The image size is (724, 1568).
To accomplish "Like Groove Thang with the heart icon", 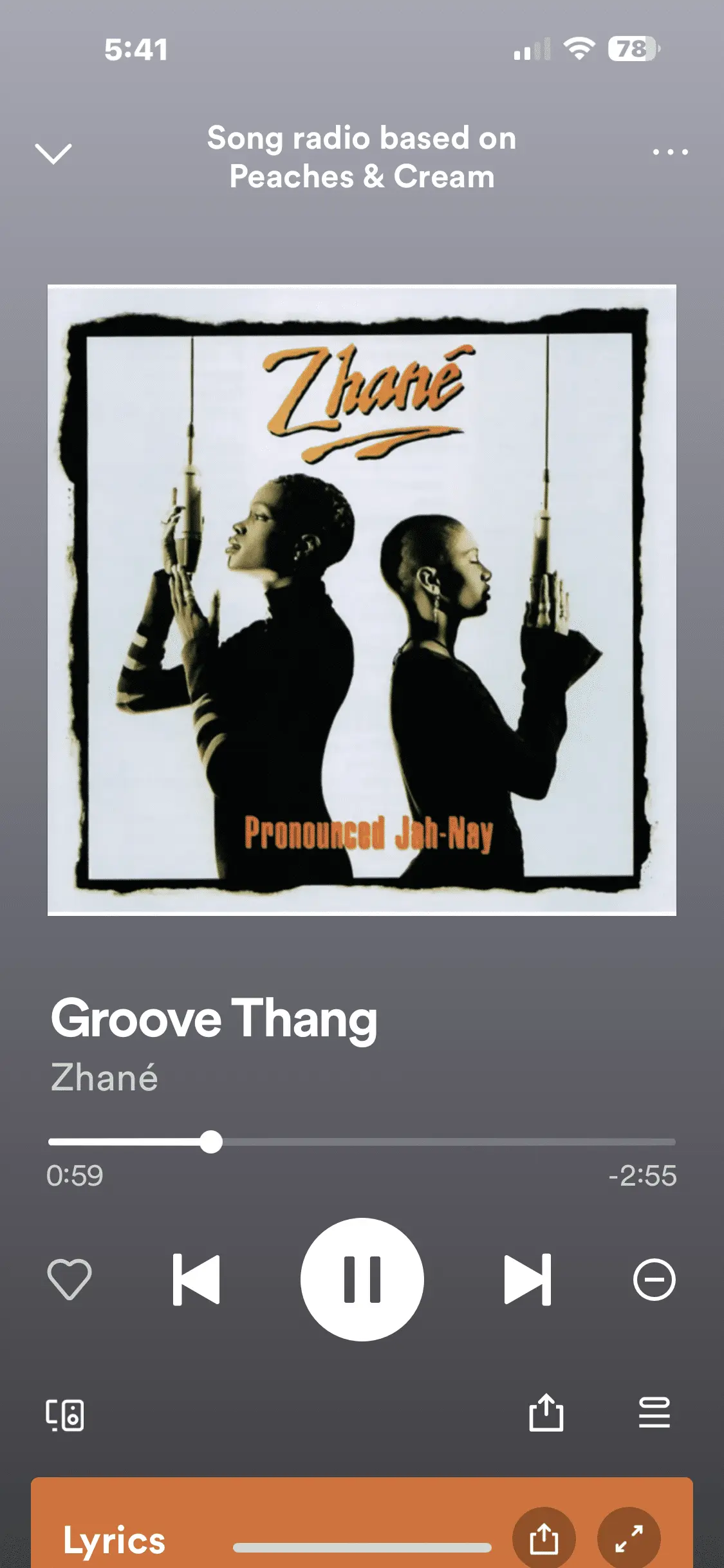I will click(x=70, y=1279).
